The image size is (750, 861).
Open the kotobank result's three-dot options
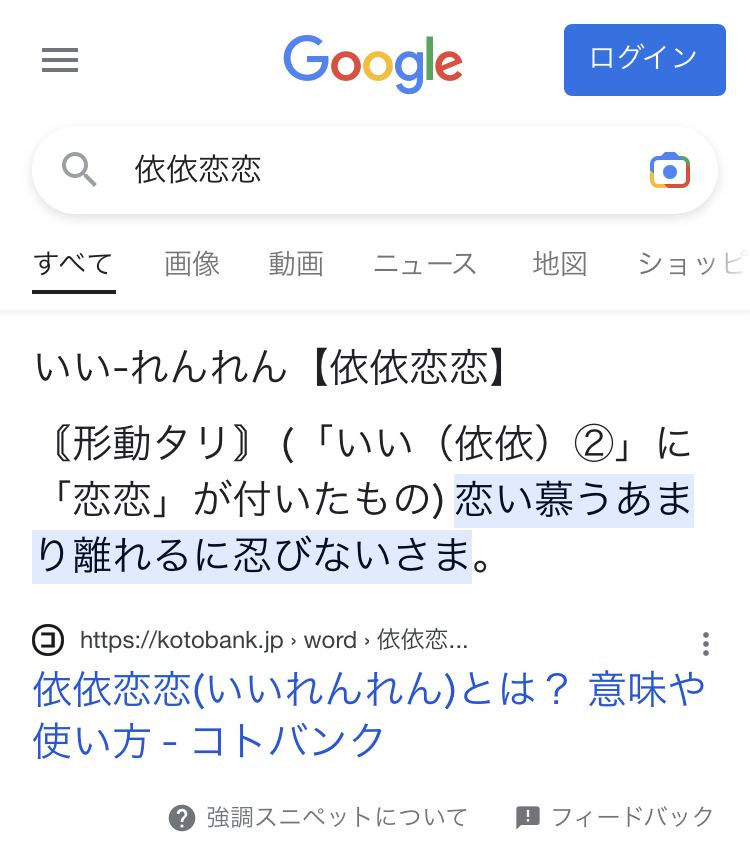pos(706,644)
